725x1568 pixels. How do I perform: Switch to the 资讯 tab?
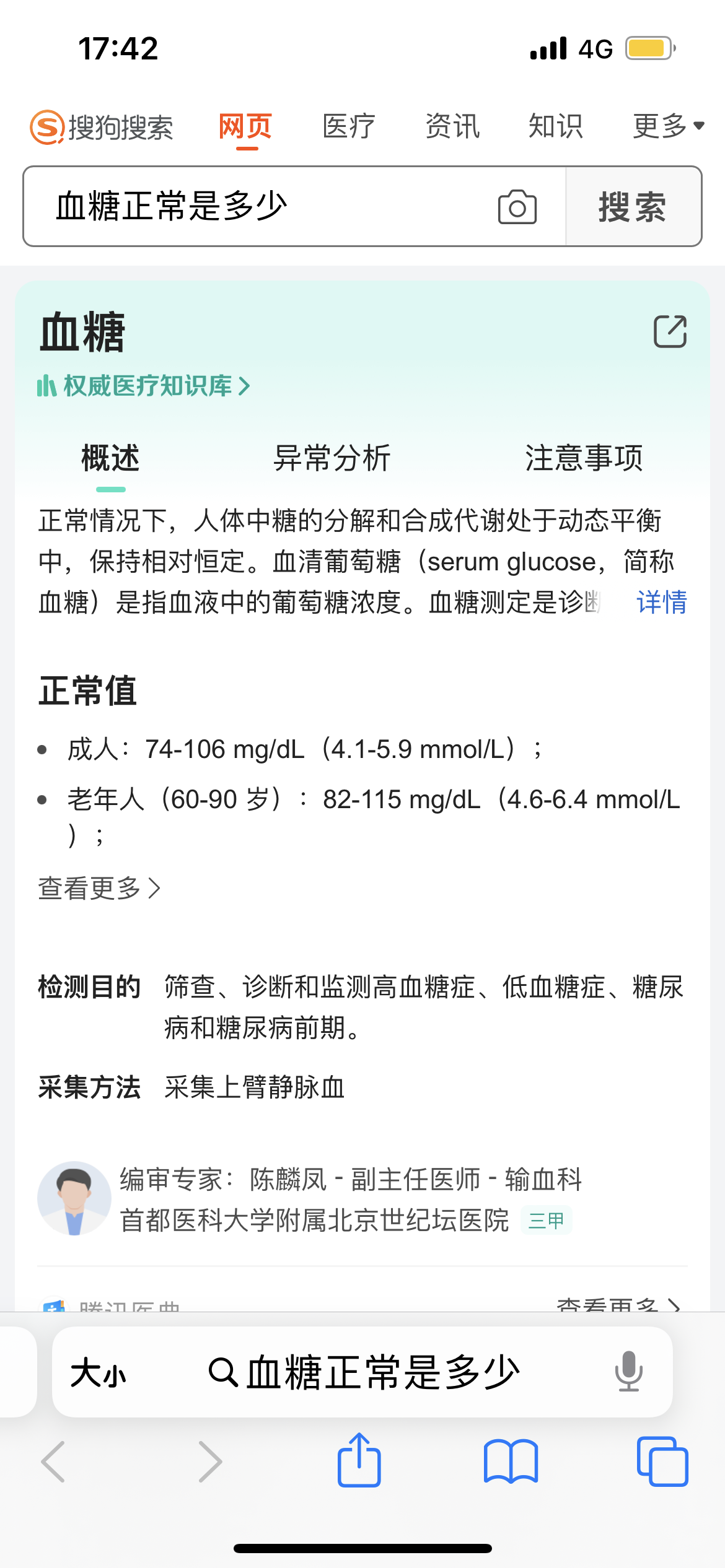click(x=452, y=126)
